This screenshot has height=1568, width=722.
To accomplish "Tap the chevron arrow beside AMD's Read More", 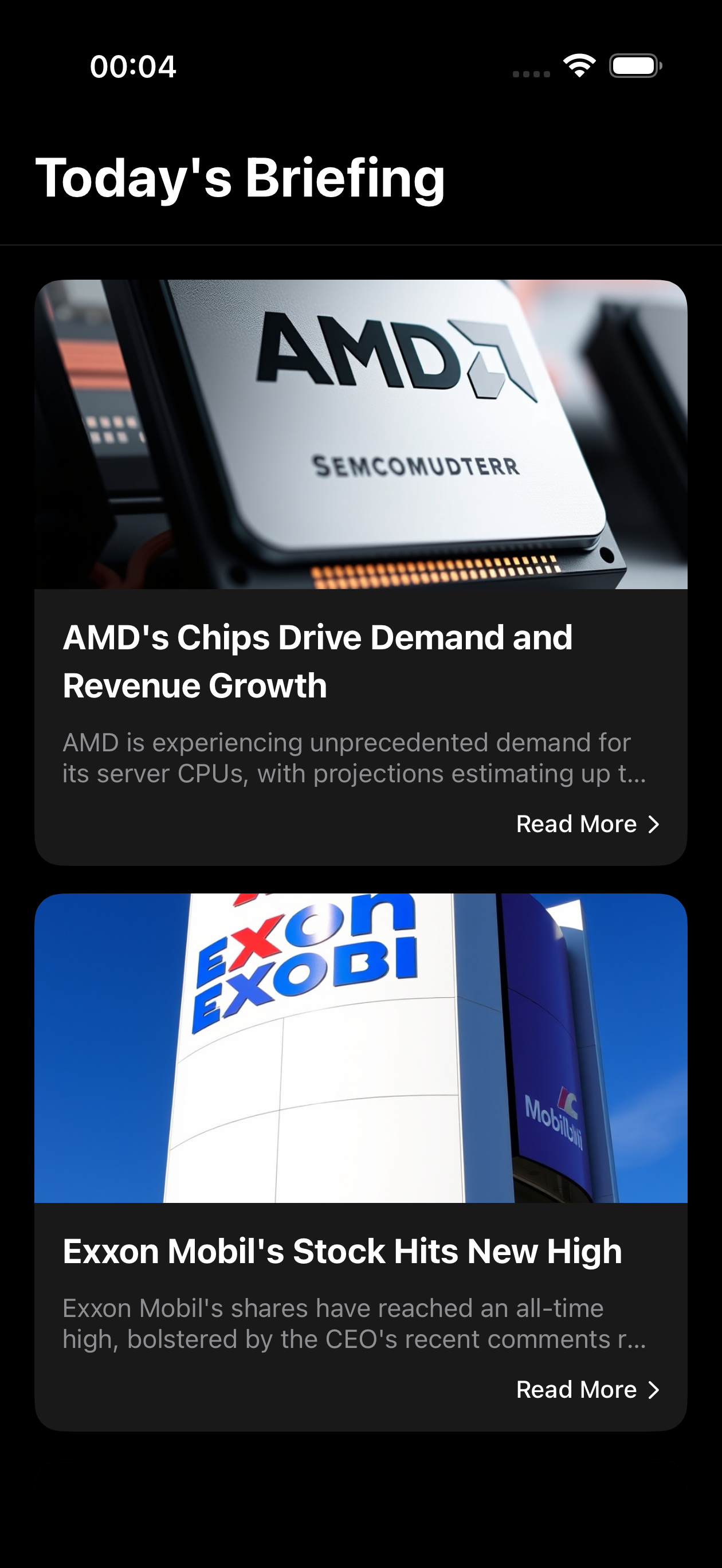I will tap(653, 825).
